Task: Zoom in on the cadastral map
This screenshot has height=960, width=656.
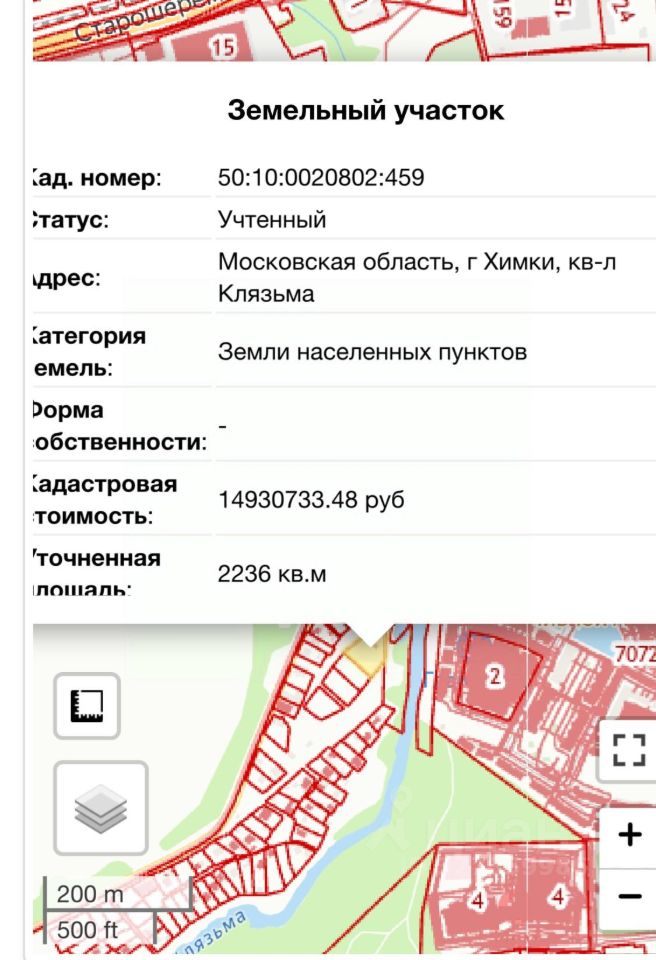Action: click(x=630, y=835)
